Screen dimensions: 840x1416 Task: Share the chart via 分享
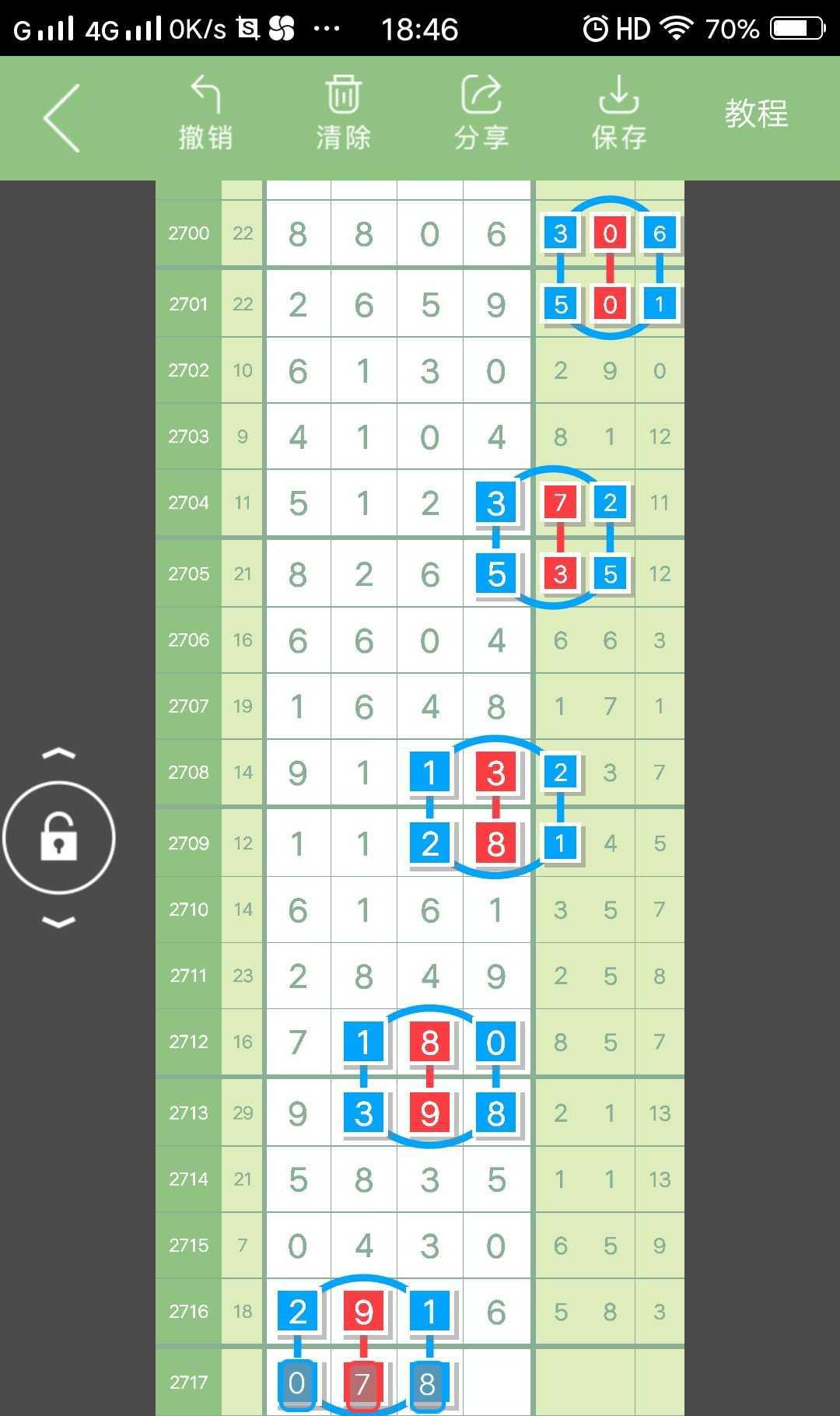tap(481, 114)
